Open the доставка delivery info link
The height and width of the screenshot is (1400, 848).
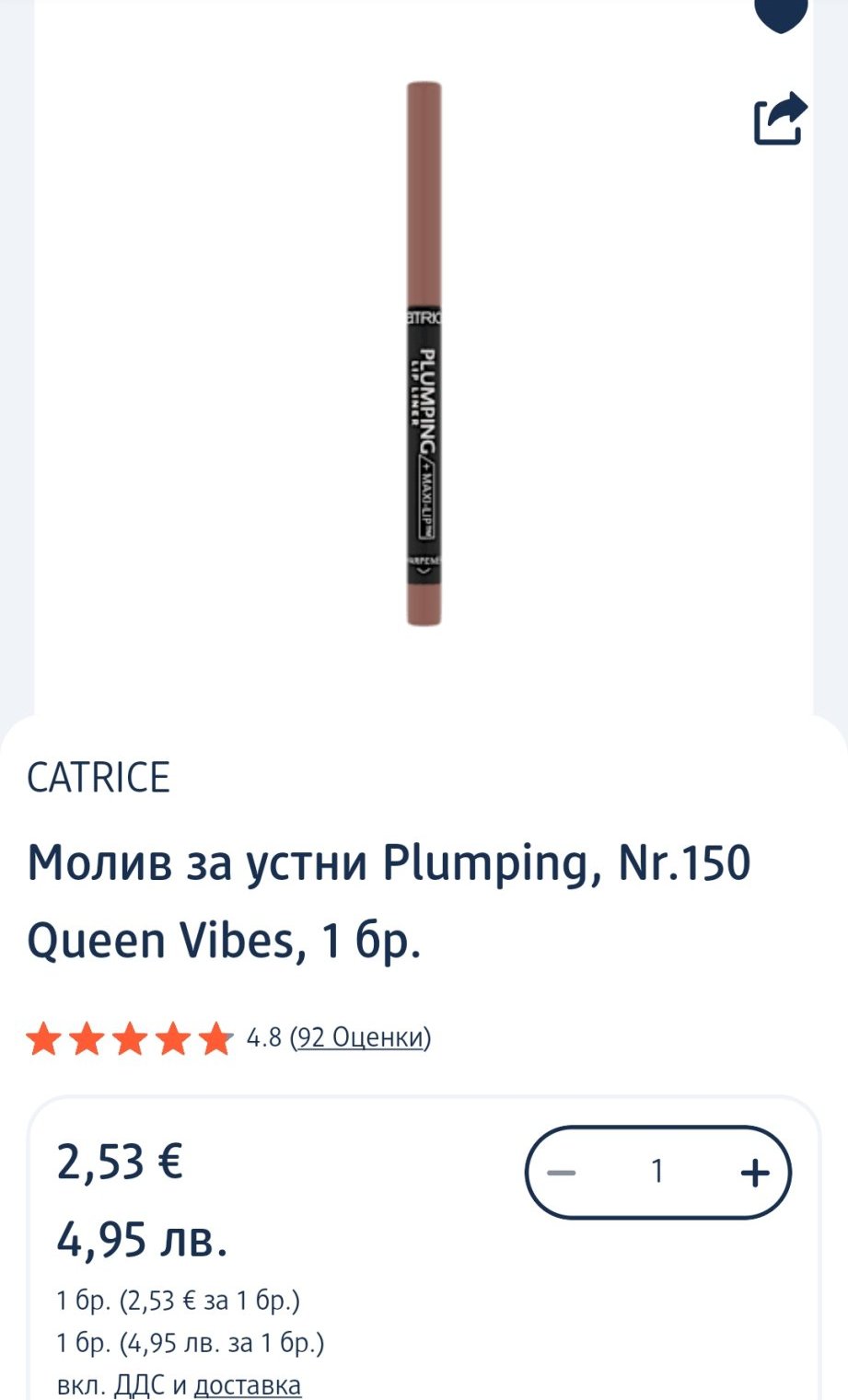tap(247, 1383)
